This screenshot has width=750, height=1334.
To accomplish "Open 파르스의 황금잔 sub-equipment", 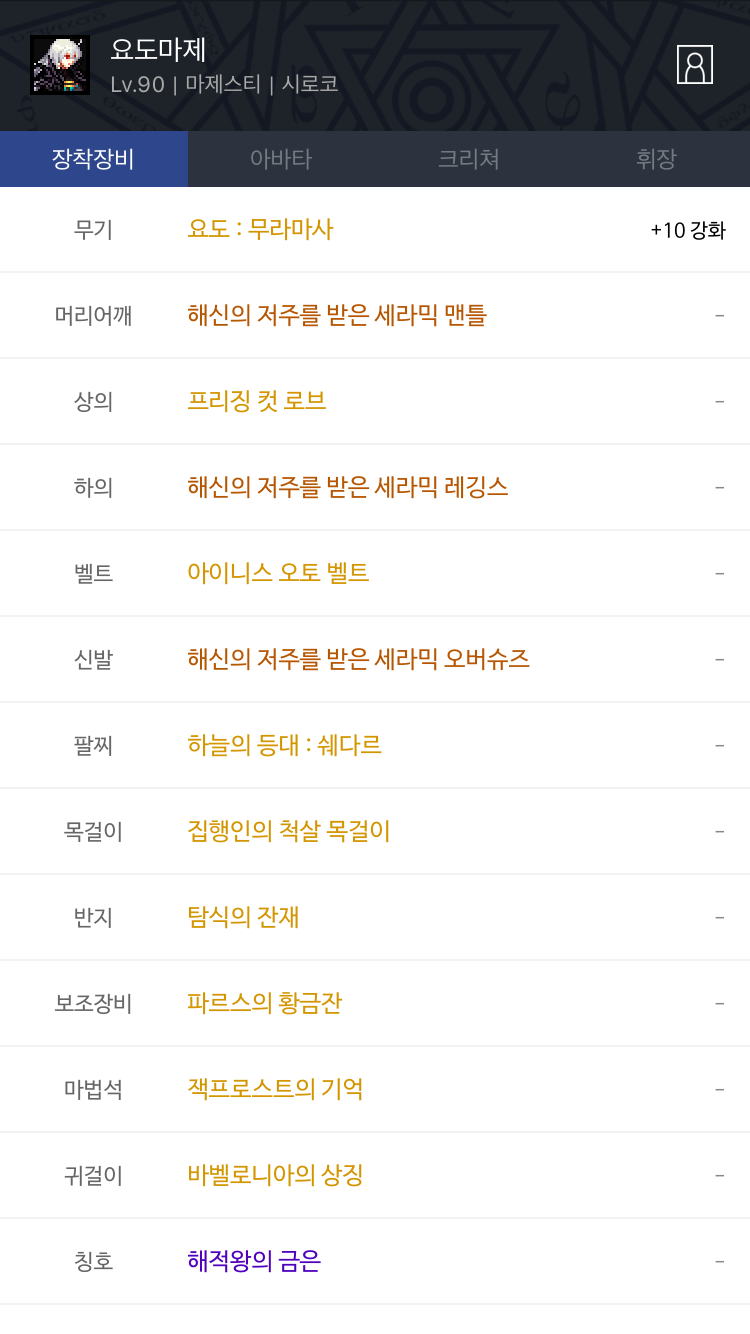I will 265,1003.
